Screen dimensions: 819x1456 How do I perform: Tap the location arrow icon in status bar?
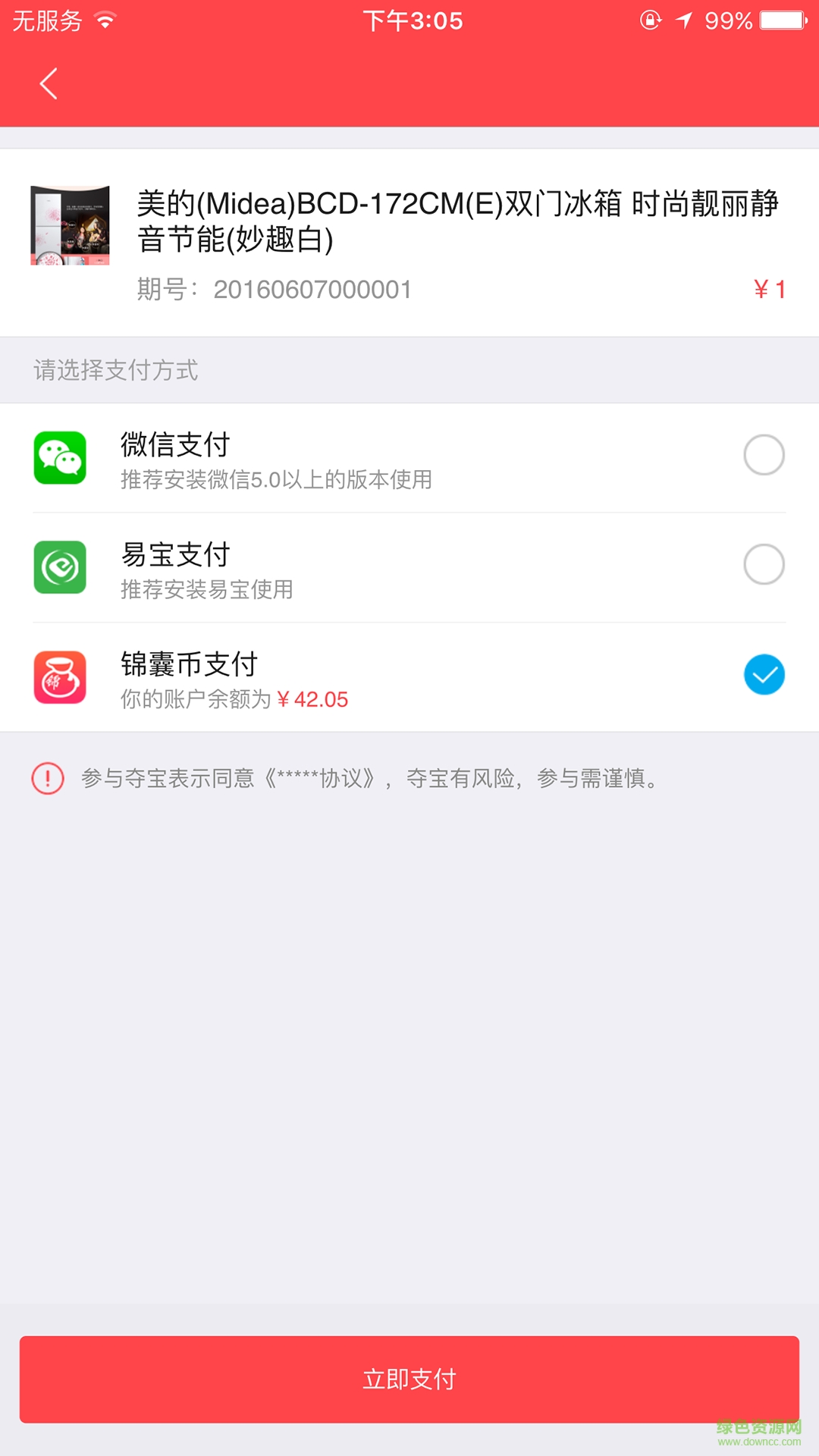click(x=685, y=20)
